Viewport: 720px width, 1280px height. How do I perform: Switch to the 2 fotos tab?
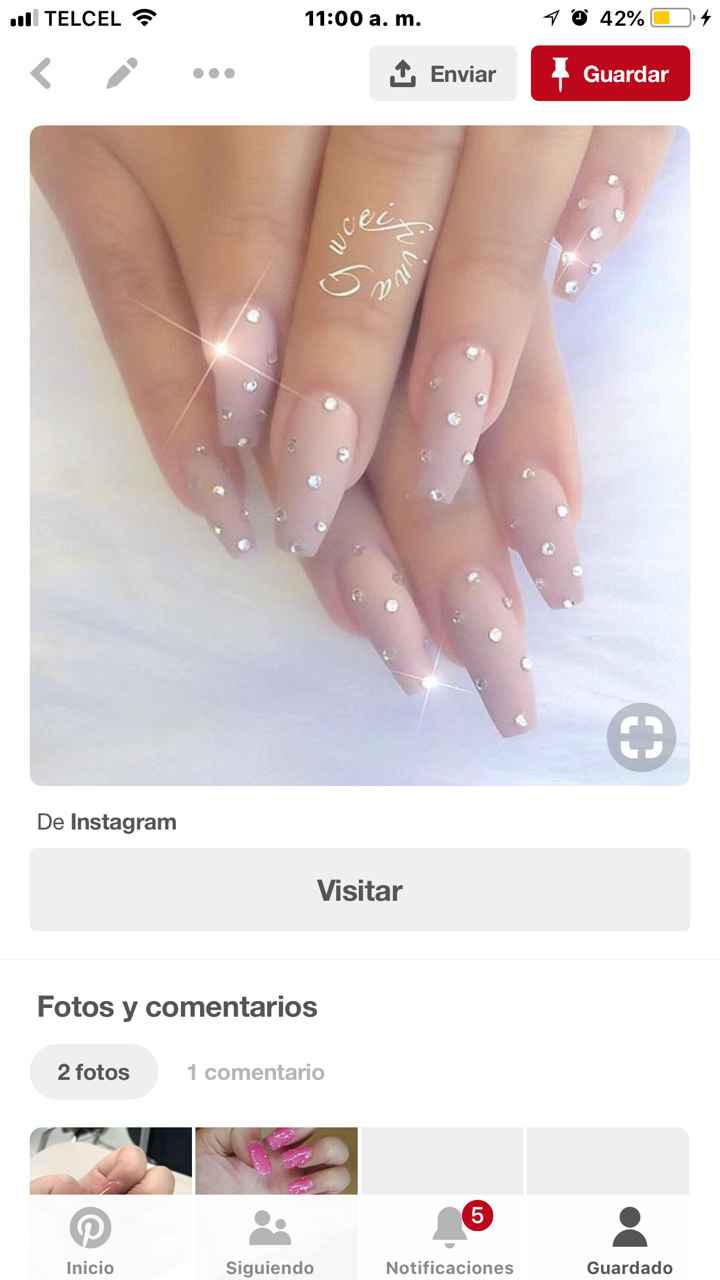[x=93, y=1071]
